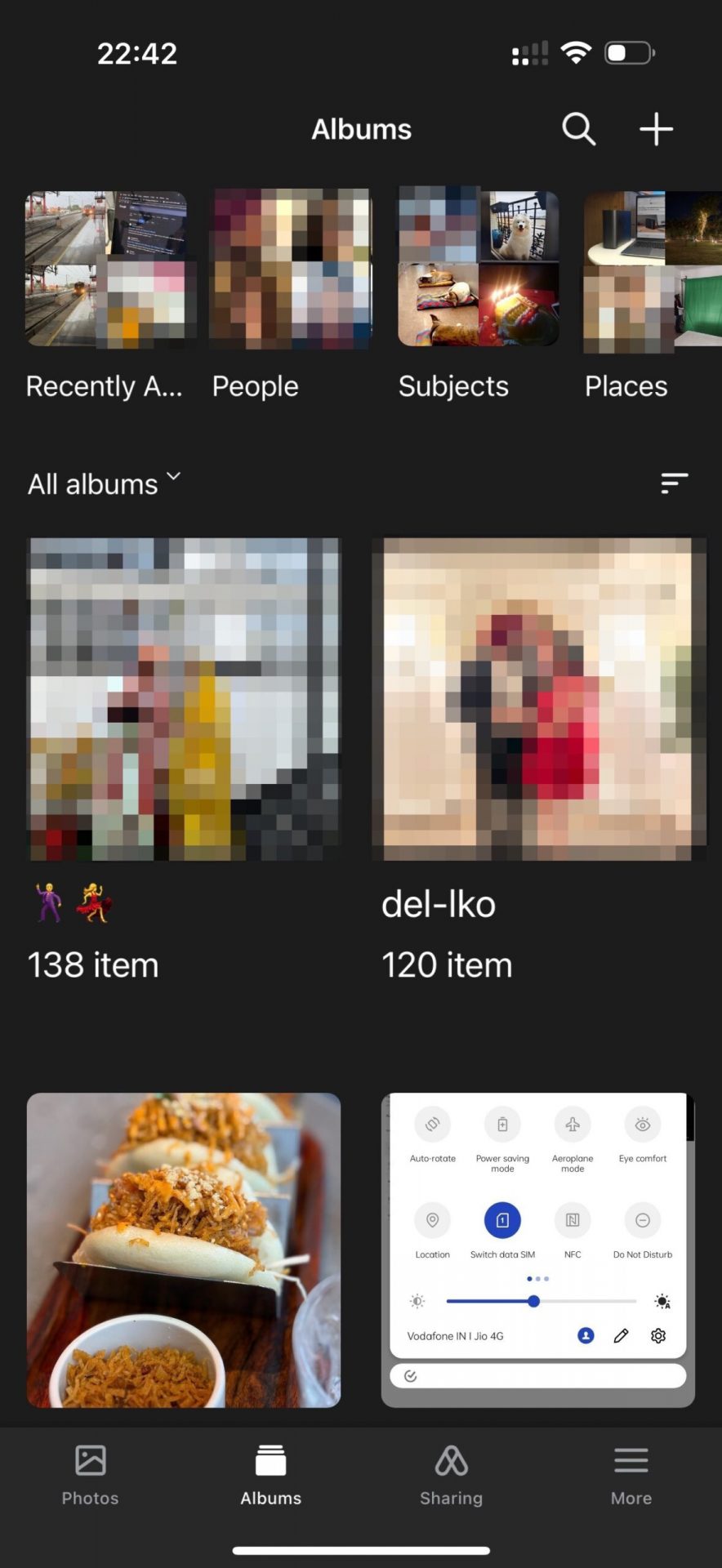Open the del-lko album

coord(538,699)
